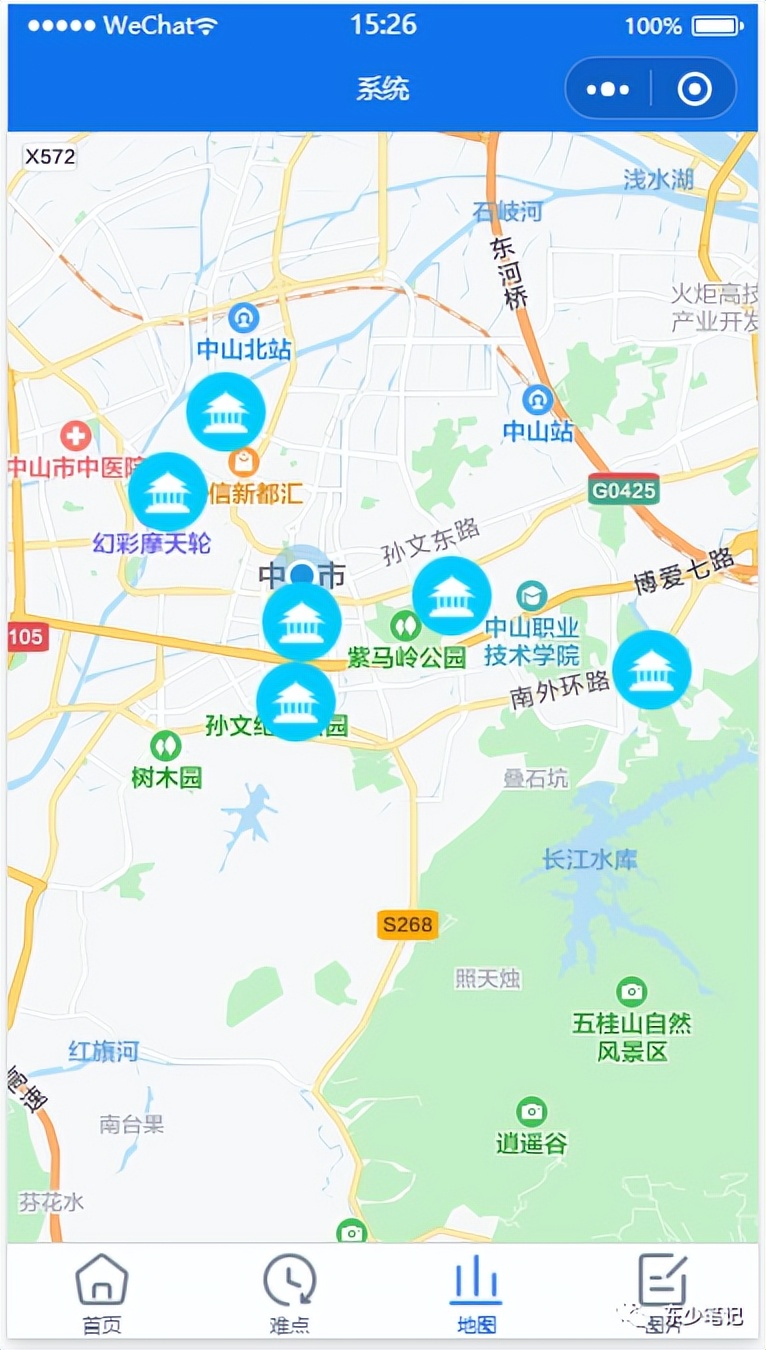The height and width of the screenshot is (1350, 766).
Task: Select the museum marker beside 幻彩摩天轮
Action: coord(167,492)
